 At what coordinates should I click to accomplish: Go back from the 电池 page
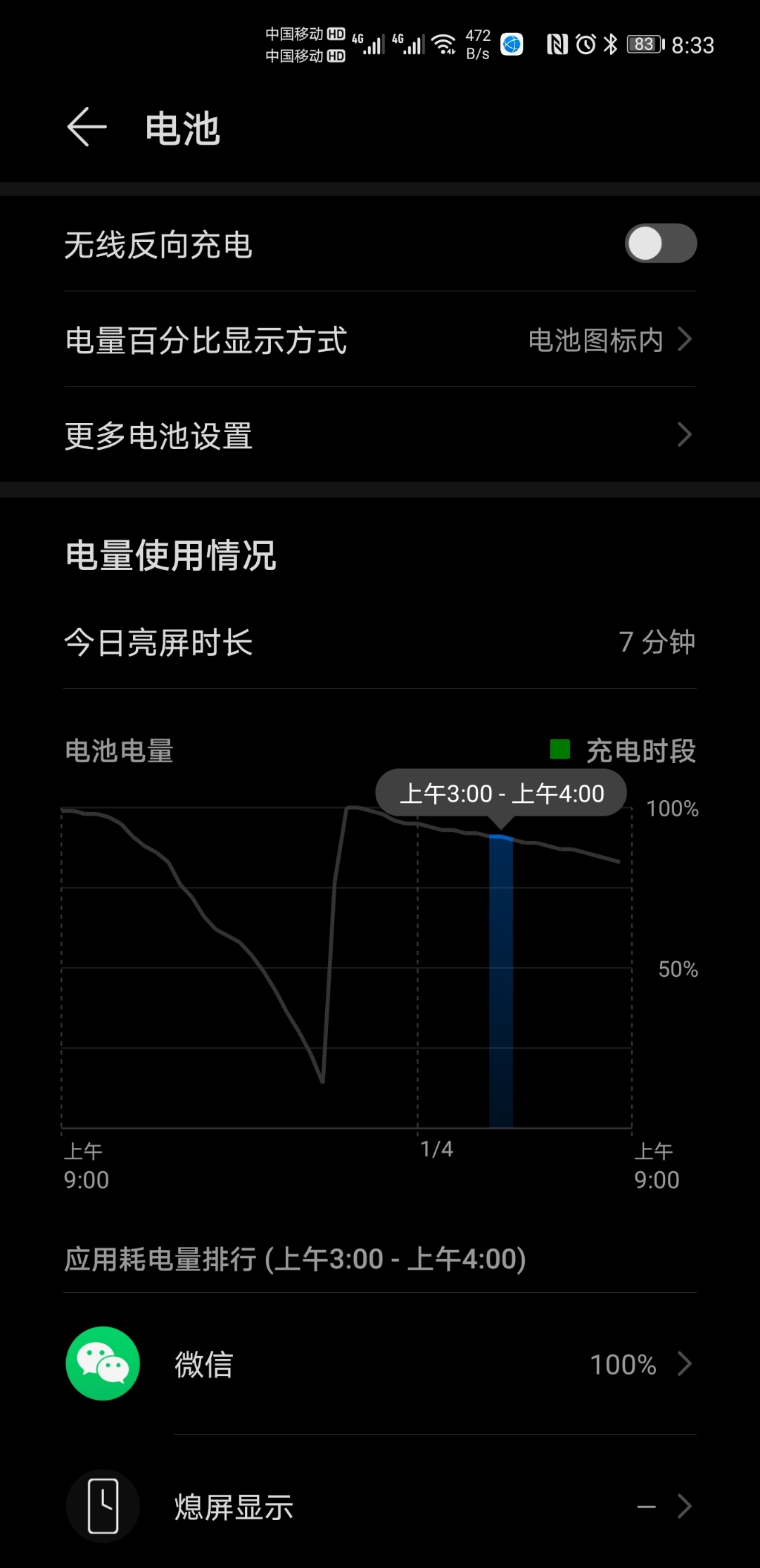coord(87,128)
